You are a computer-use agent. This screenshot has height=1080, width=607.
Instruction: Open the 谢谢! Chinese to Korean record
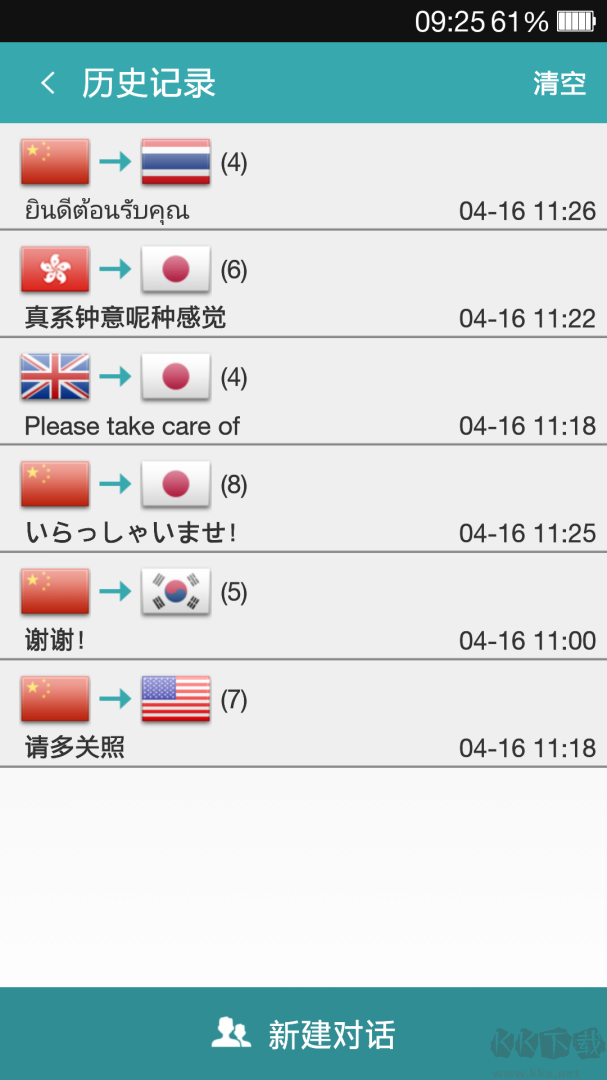303,607
